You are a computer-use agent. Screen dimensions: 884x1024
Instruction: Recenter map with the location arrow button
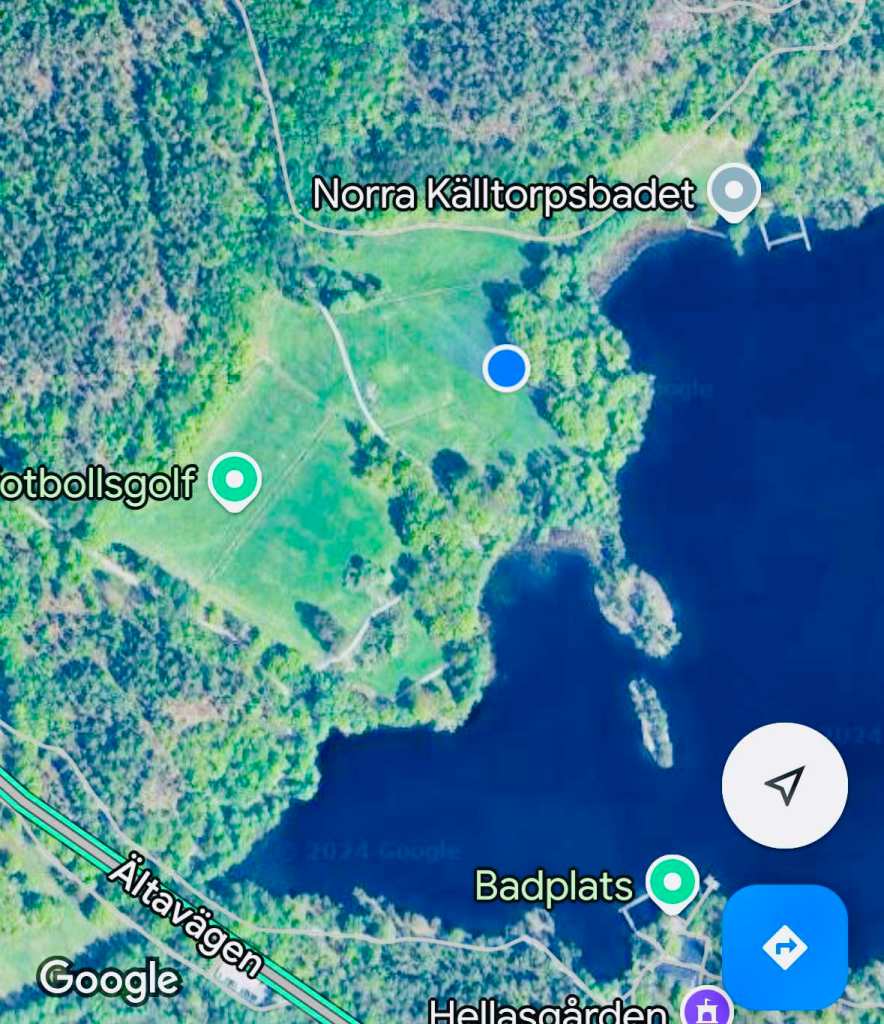pos(784,786)
